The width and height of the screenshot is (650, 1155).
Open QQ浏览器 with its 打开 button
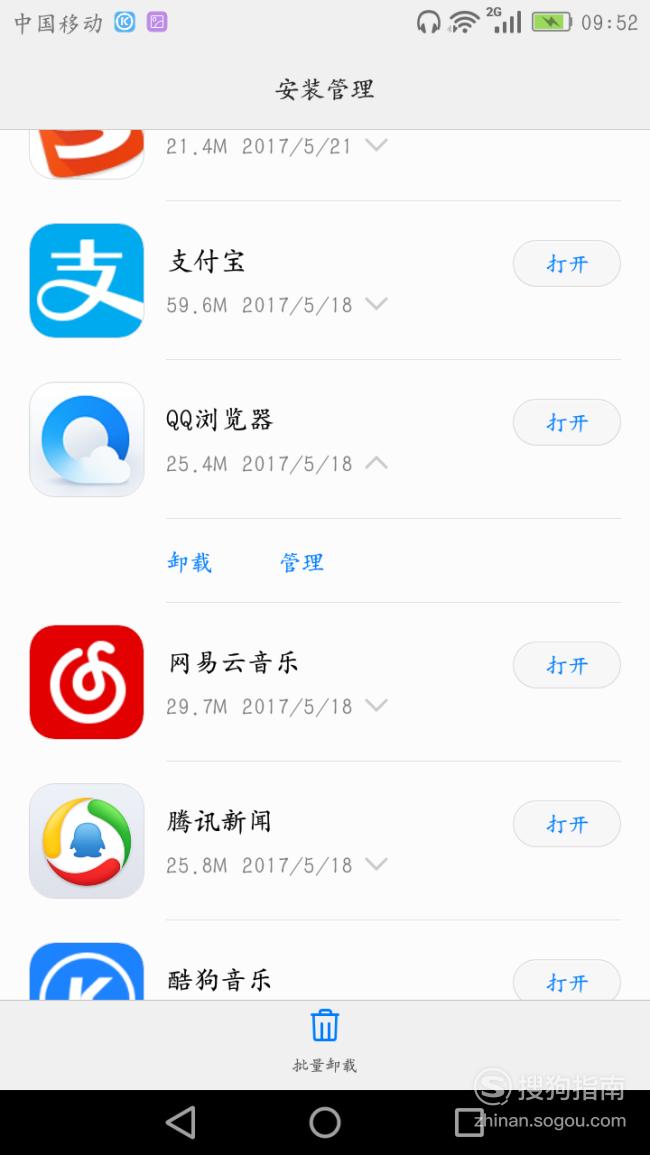(567, 422)
